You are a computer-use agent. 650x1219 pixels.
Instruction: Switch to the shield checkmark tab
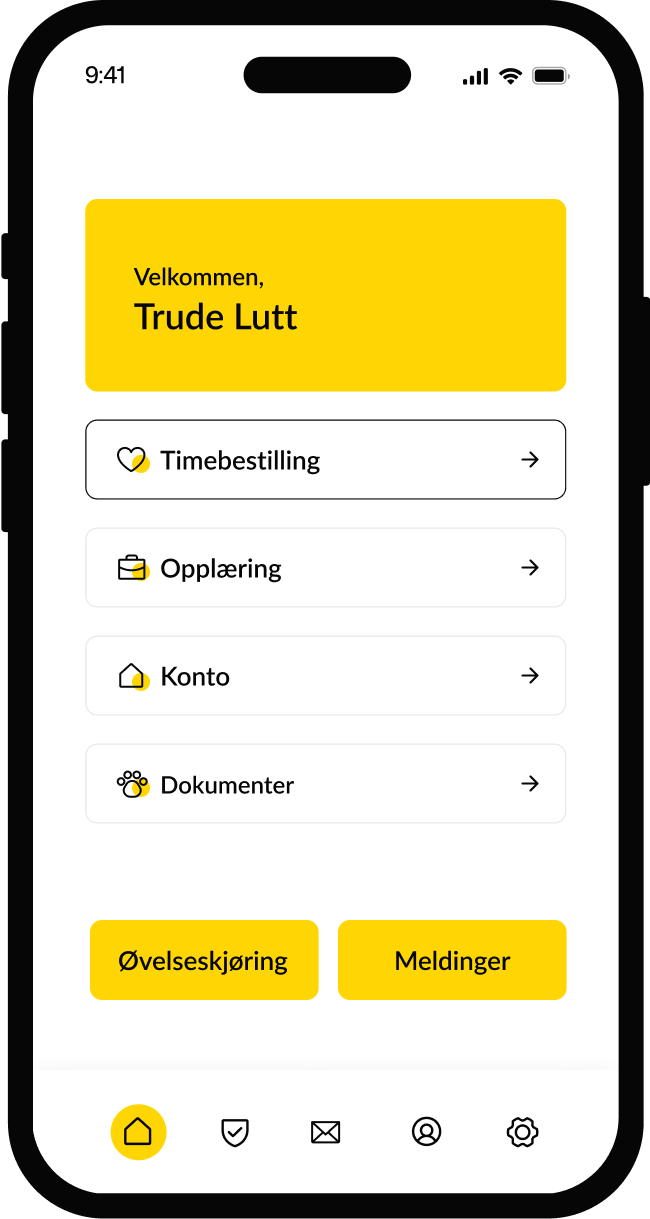point(234,1132)
